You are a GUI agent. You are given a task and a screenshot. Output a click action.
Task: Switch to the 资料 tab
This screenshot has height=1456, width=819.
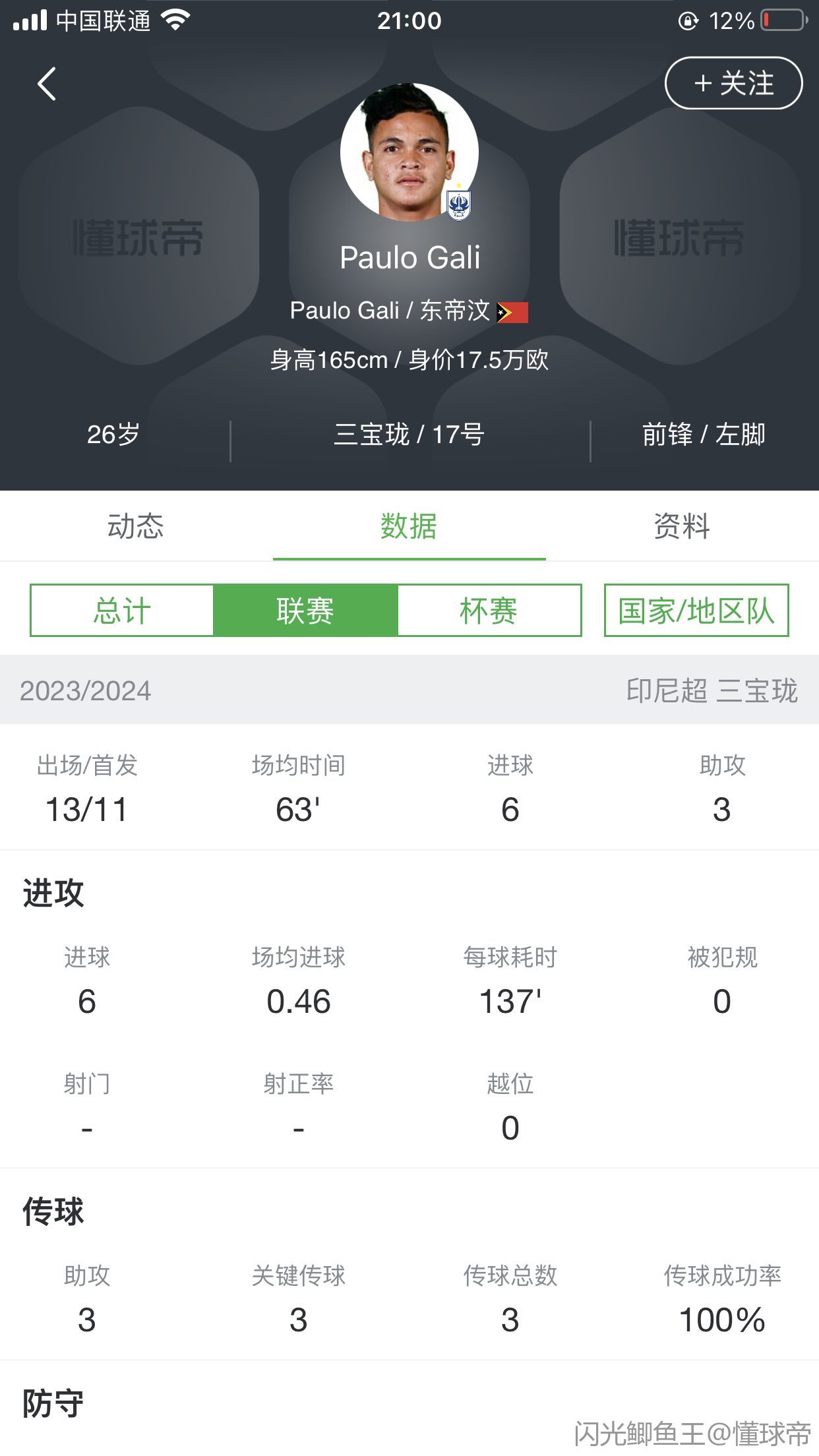(x=682, y=526)
